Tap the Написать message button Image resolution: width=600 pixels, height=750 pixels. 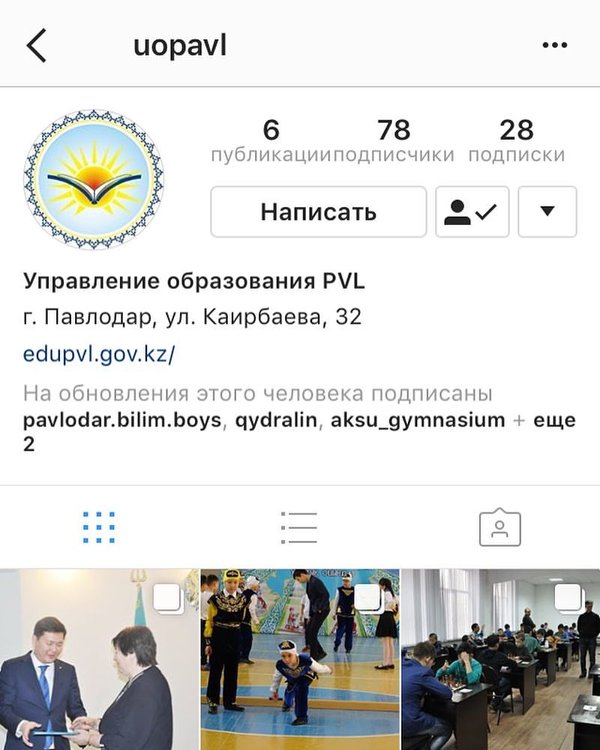point(318,212)
